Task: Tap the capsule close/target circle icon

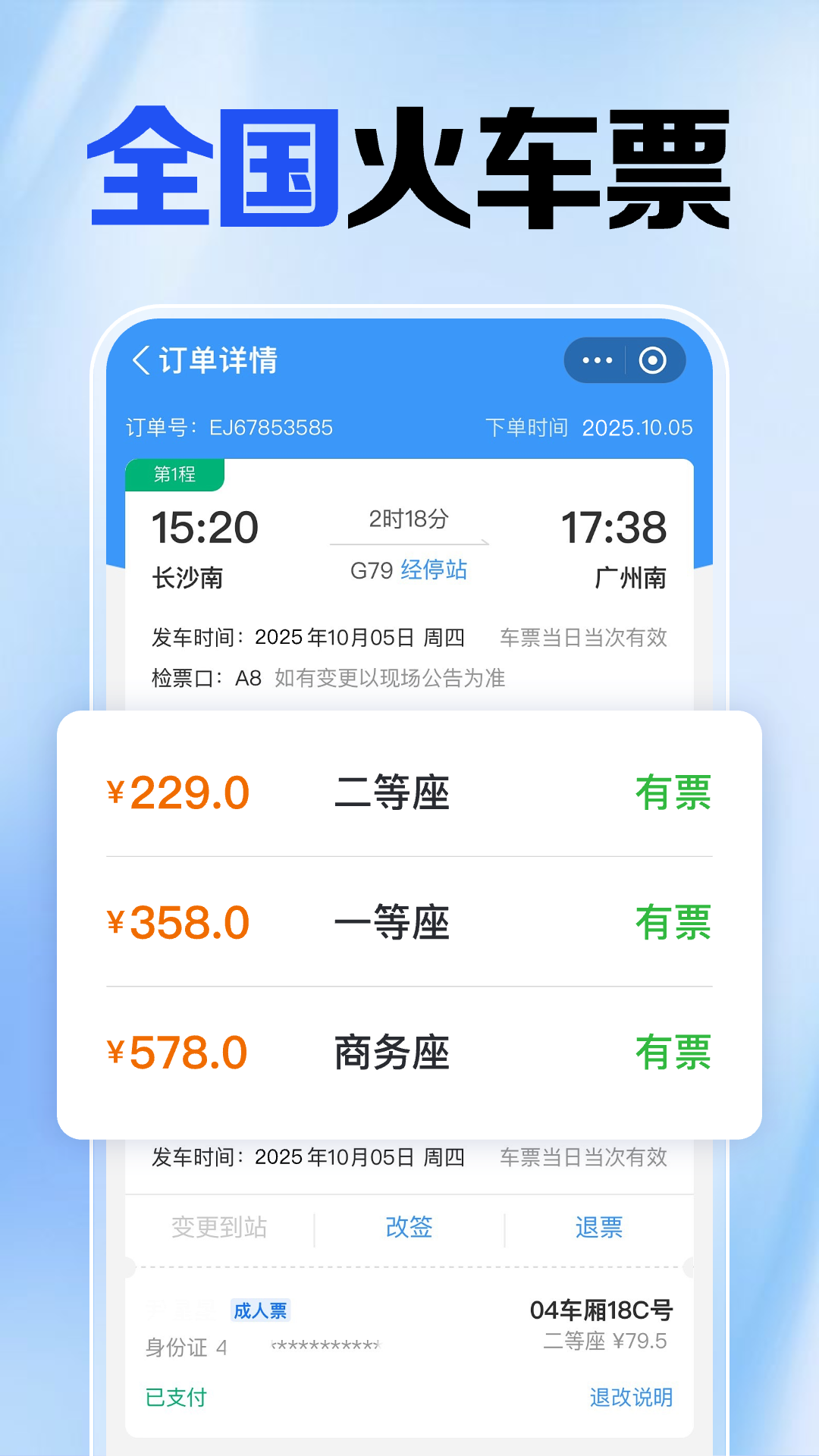Action: coord(653,360)
